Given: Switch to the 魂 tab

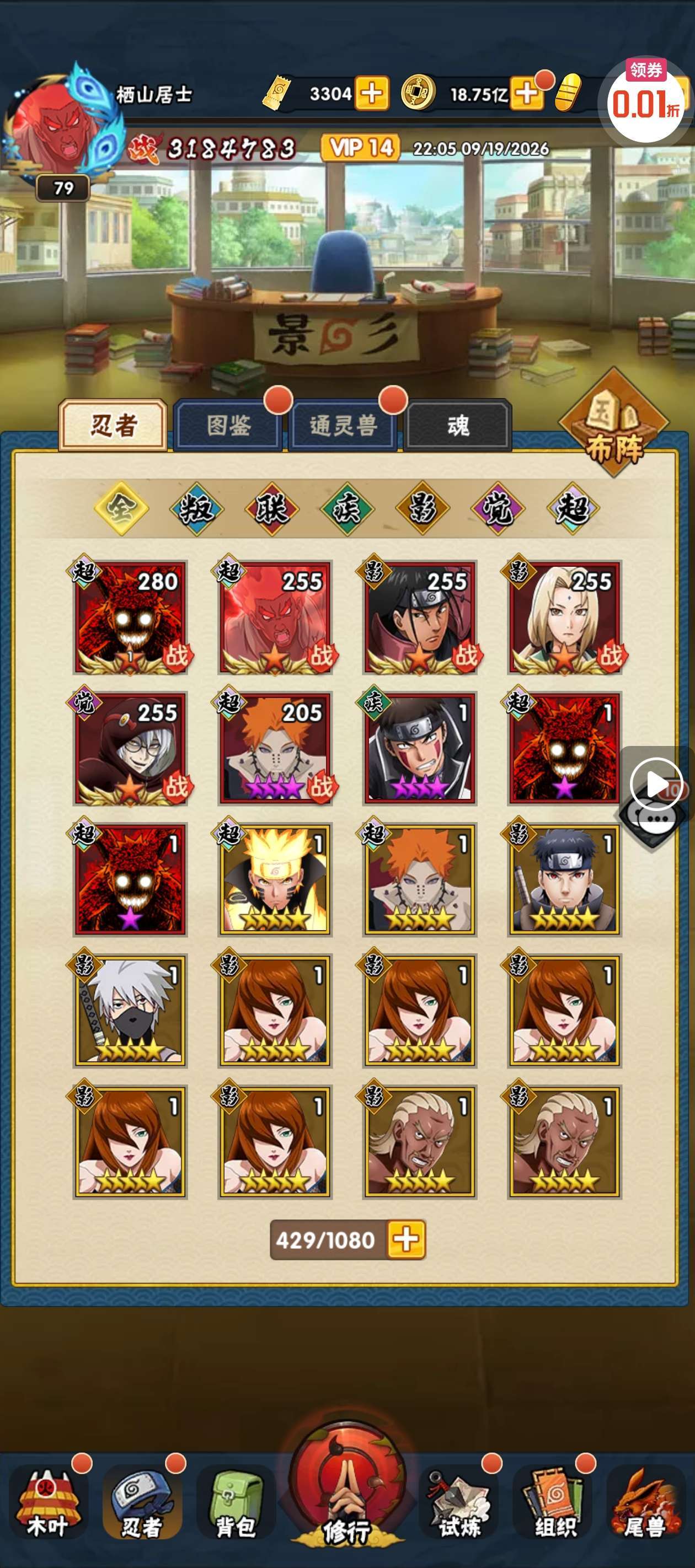Looking at the screenshot, I should point(457,425).
